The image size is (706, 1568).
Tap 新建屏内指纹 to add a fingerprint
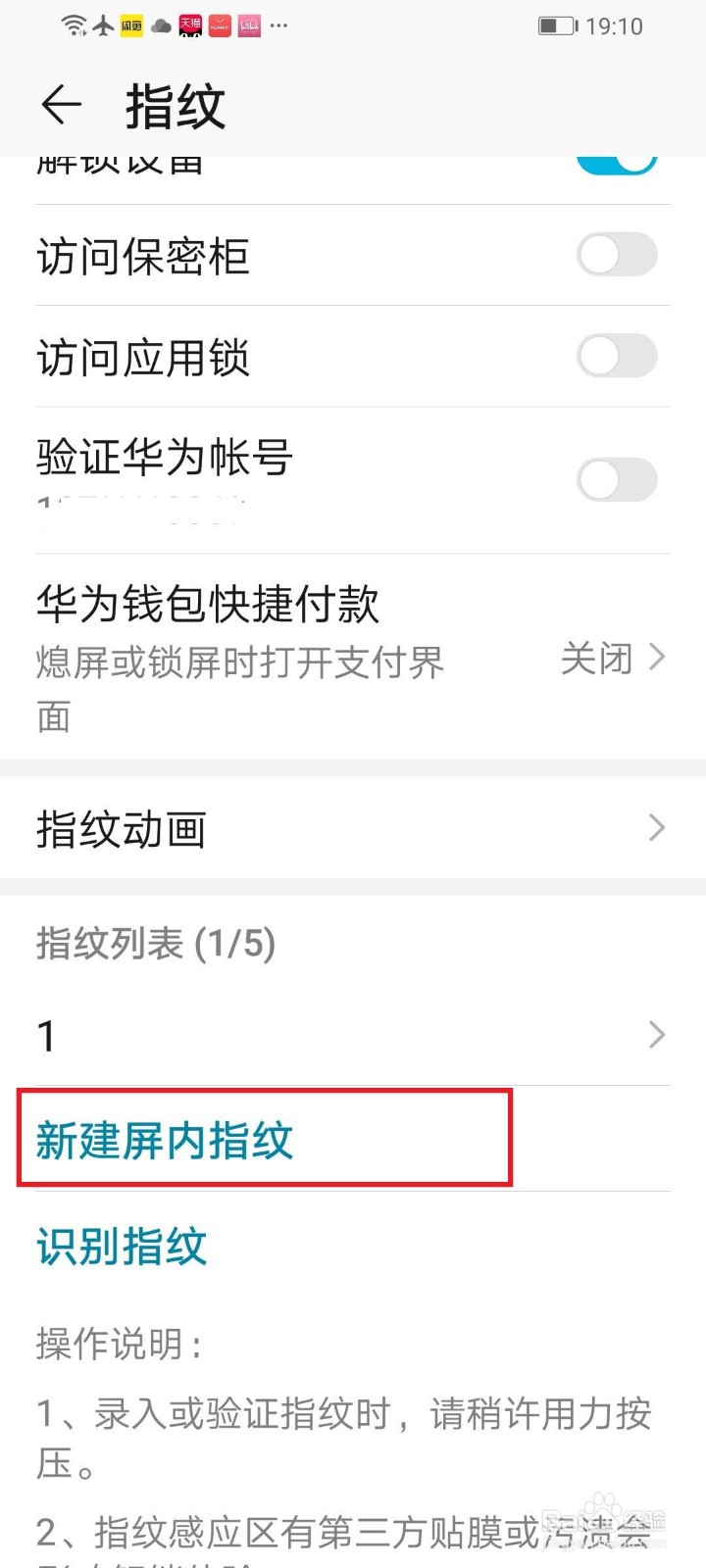(x=164, y=1139)
